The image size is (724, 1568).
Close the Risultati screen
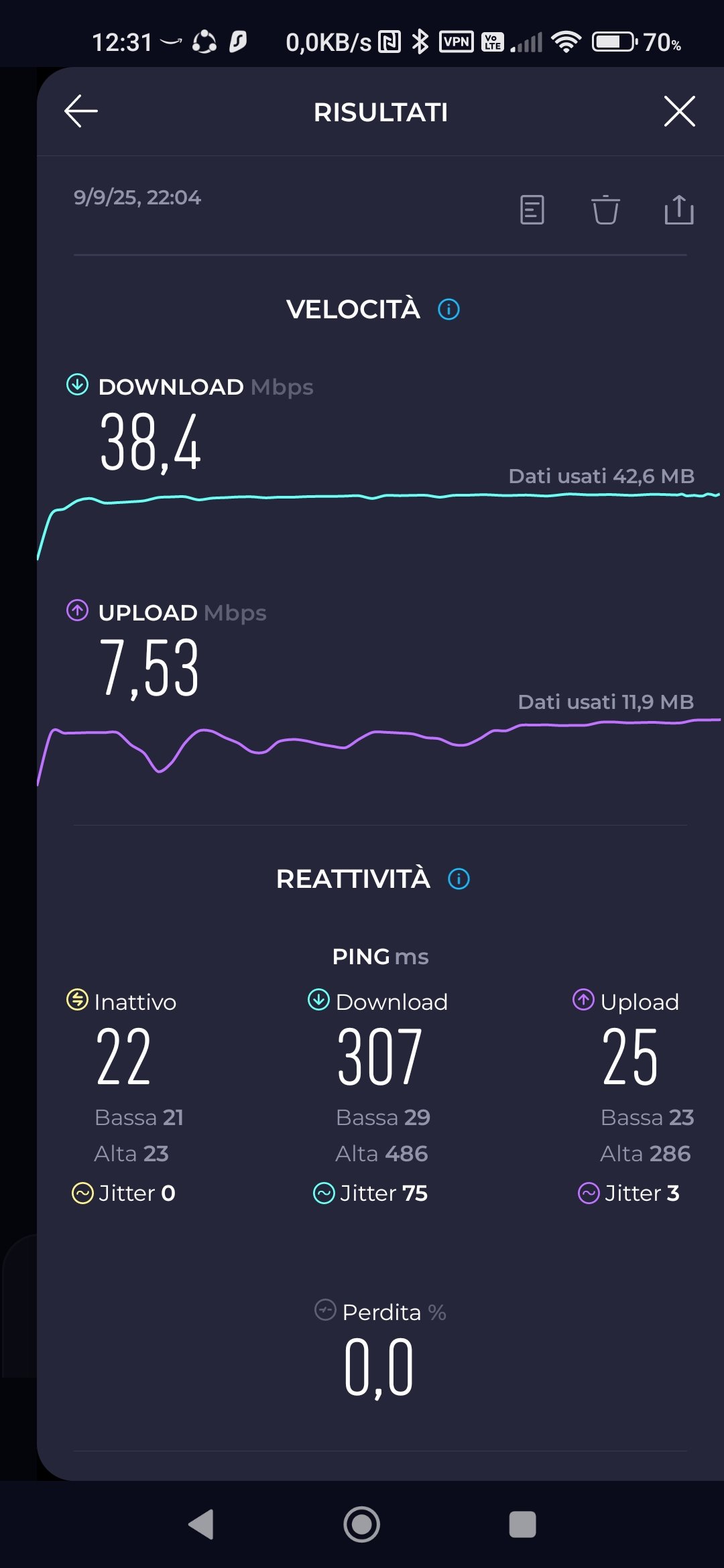(x=679, y=111)
